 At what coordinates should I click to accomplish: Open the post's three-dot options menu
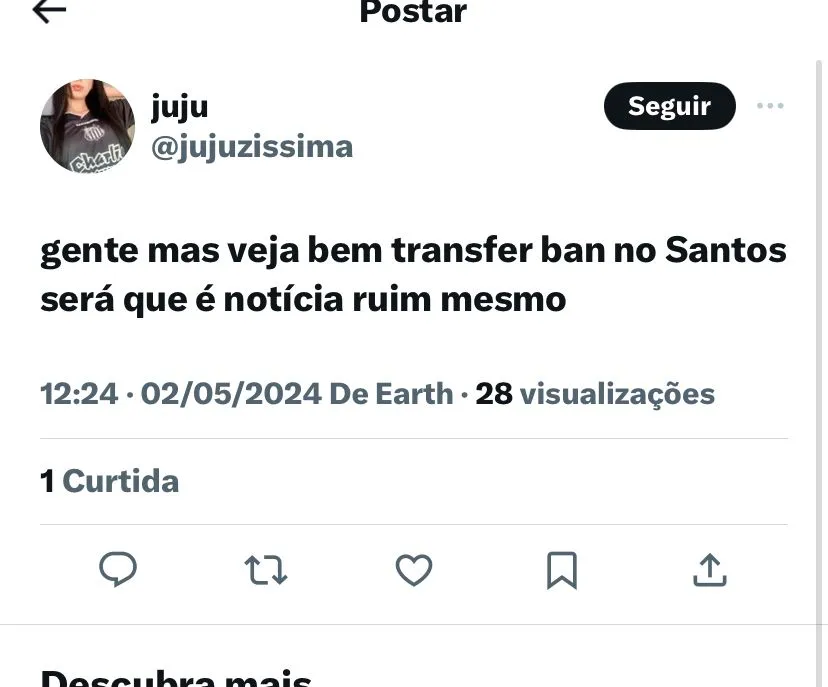[770, 106]
